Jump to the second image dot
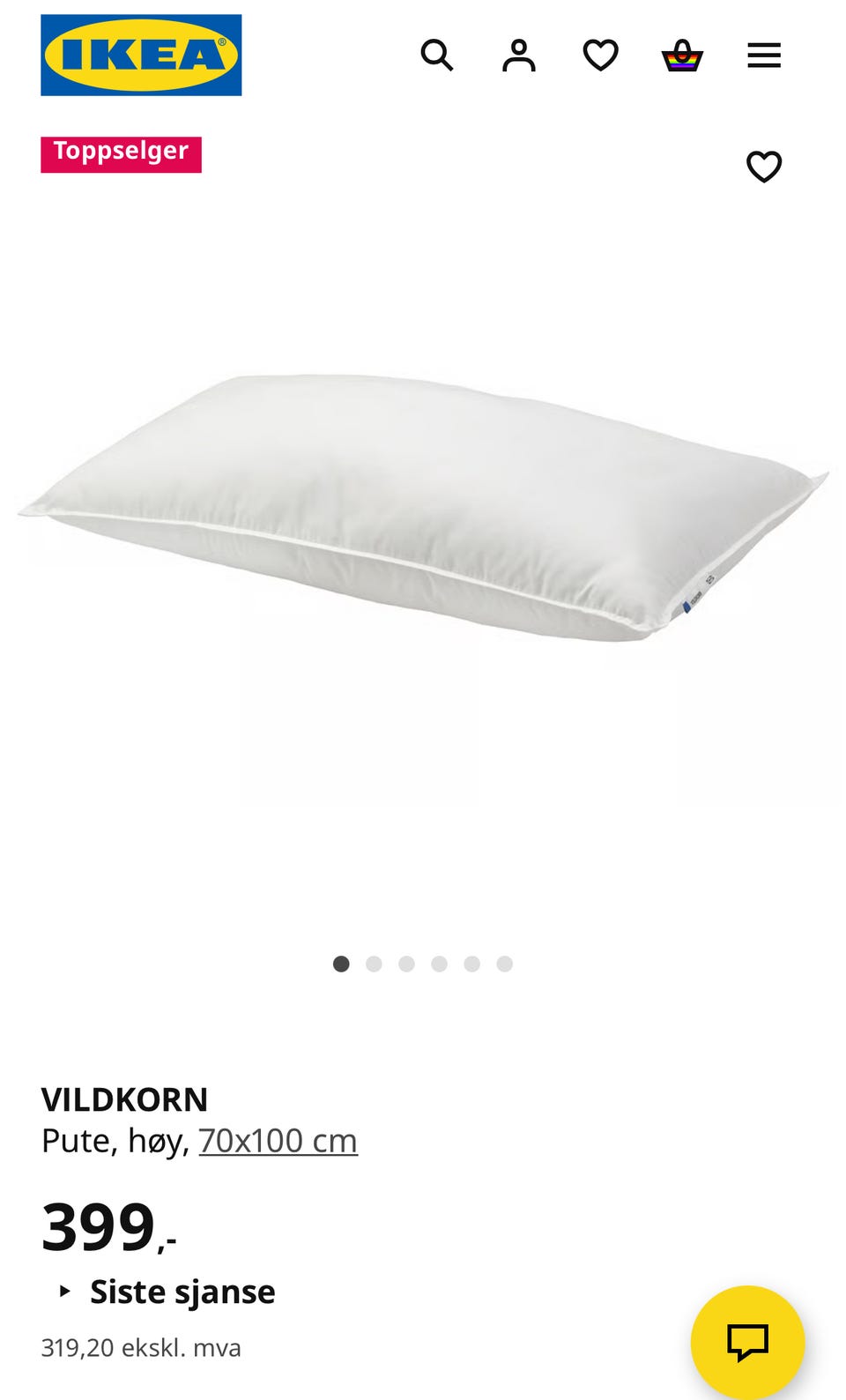 374,964
